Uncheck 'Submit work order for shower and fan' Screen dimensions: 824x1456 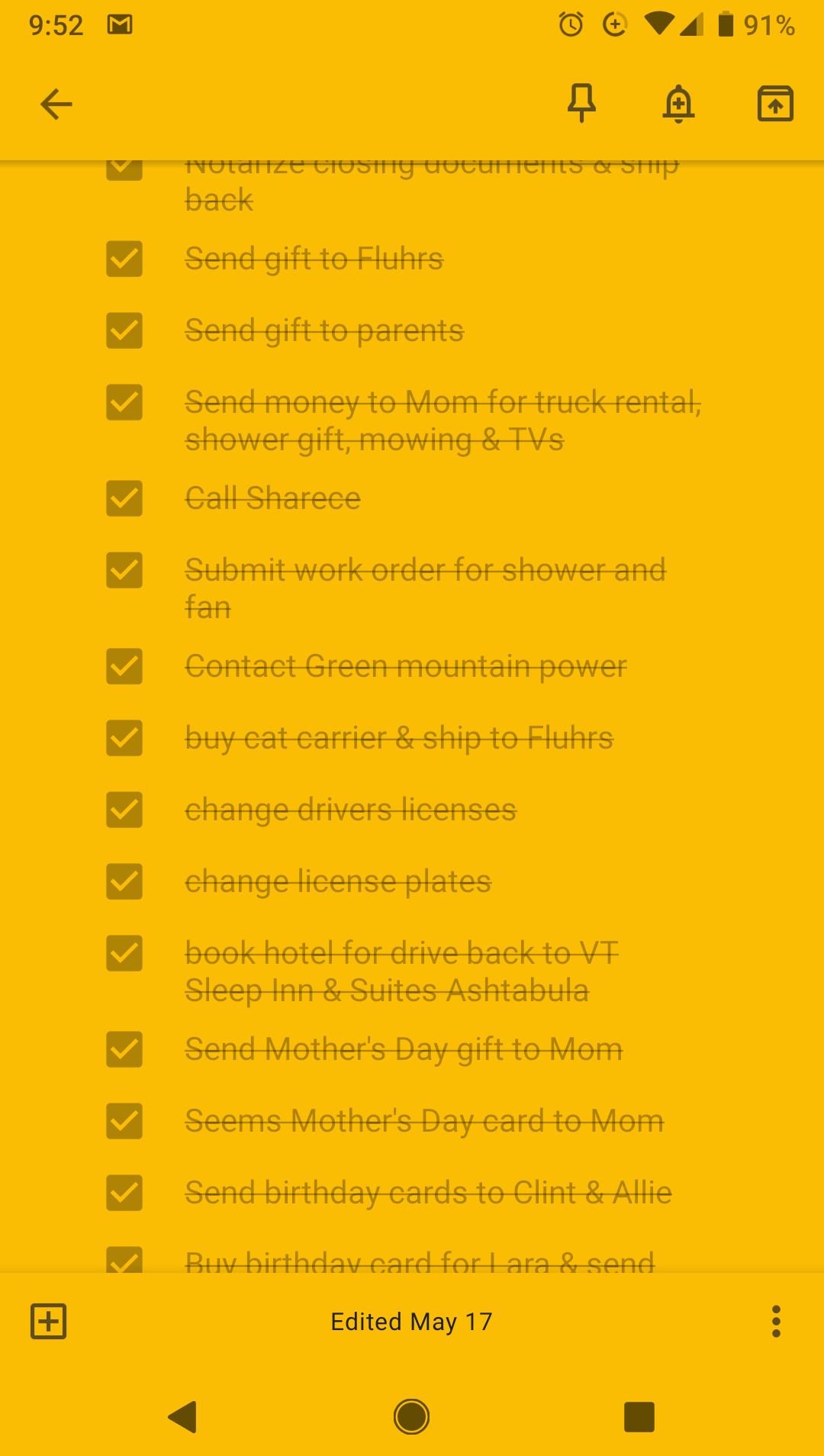click(x=124, y=570)
